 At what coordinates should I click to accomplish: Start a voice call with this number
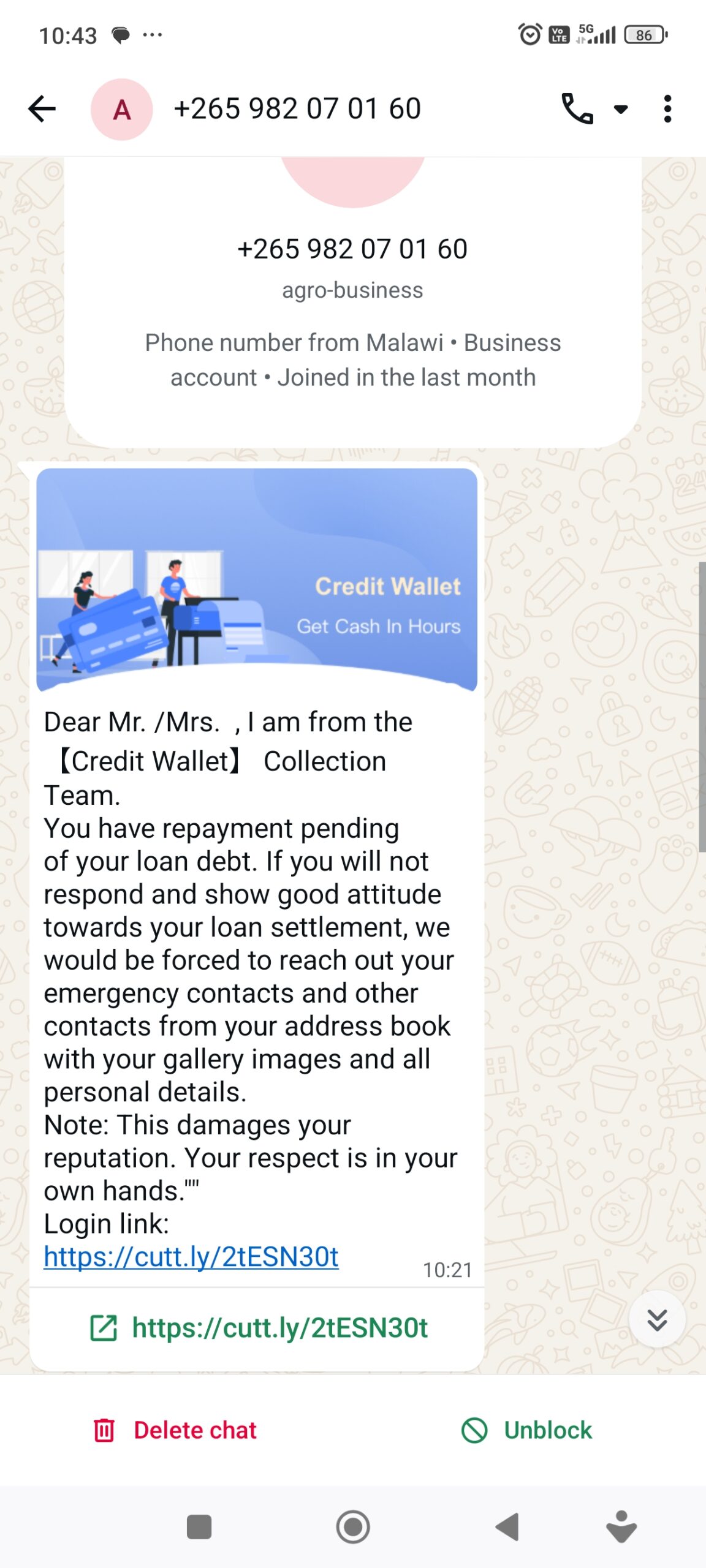(577, 109)
